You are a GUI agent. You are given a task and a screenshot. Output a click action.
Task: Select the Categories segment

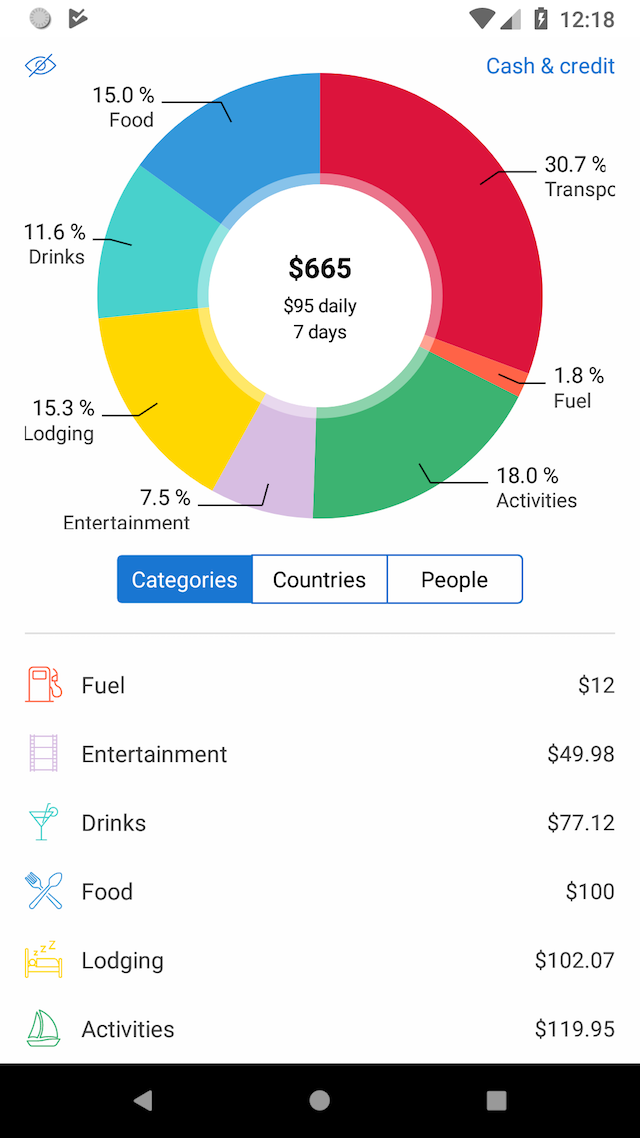click(x=184, y=579)
